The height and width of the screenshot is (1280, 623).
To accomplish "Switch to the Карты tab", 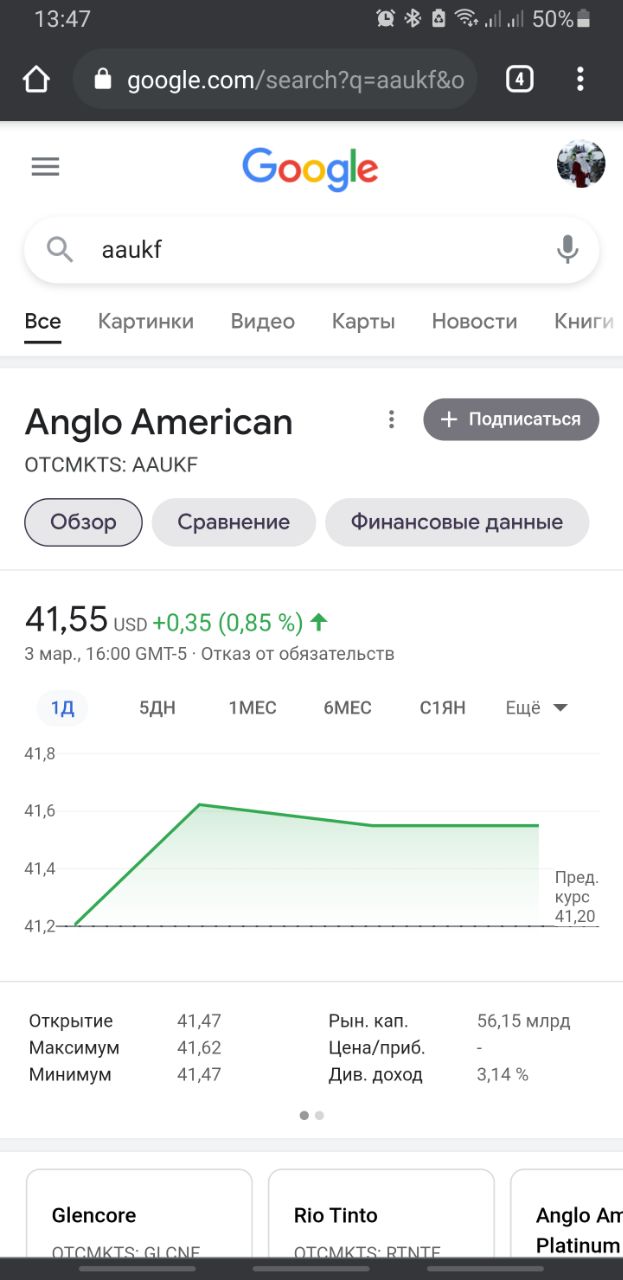I will pyautogui.click(x=364, y=321).
